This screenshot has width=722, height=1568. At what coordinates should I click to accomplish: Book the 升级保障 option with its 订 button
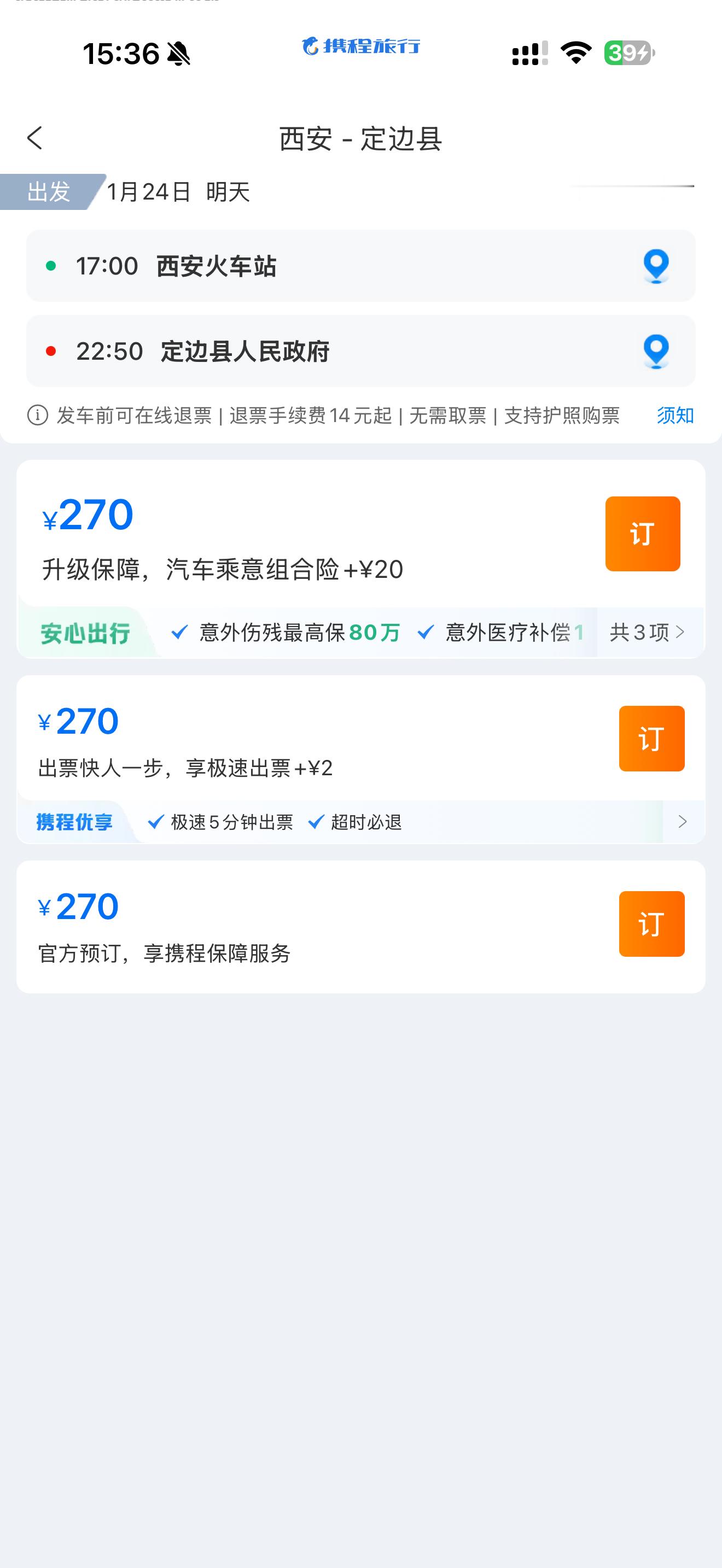tap(642, 534)
